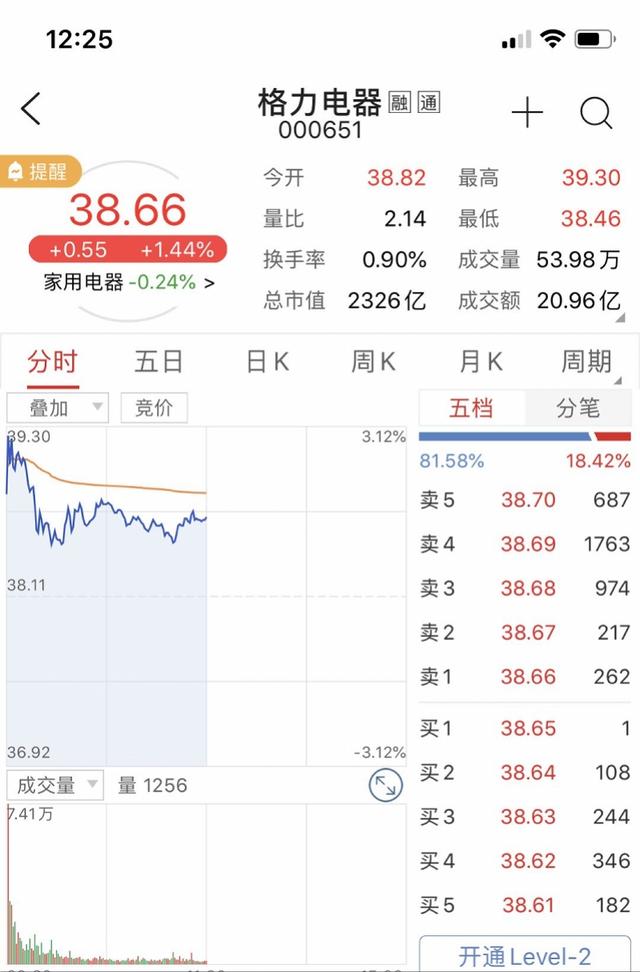Open the 周期 period dropdown

[x=587, y=360]
